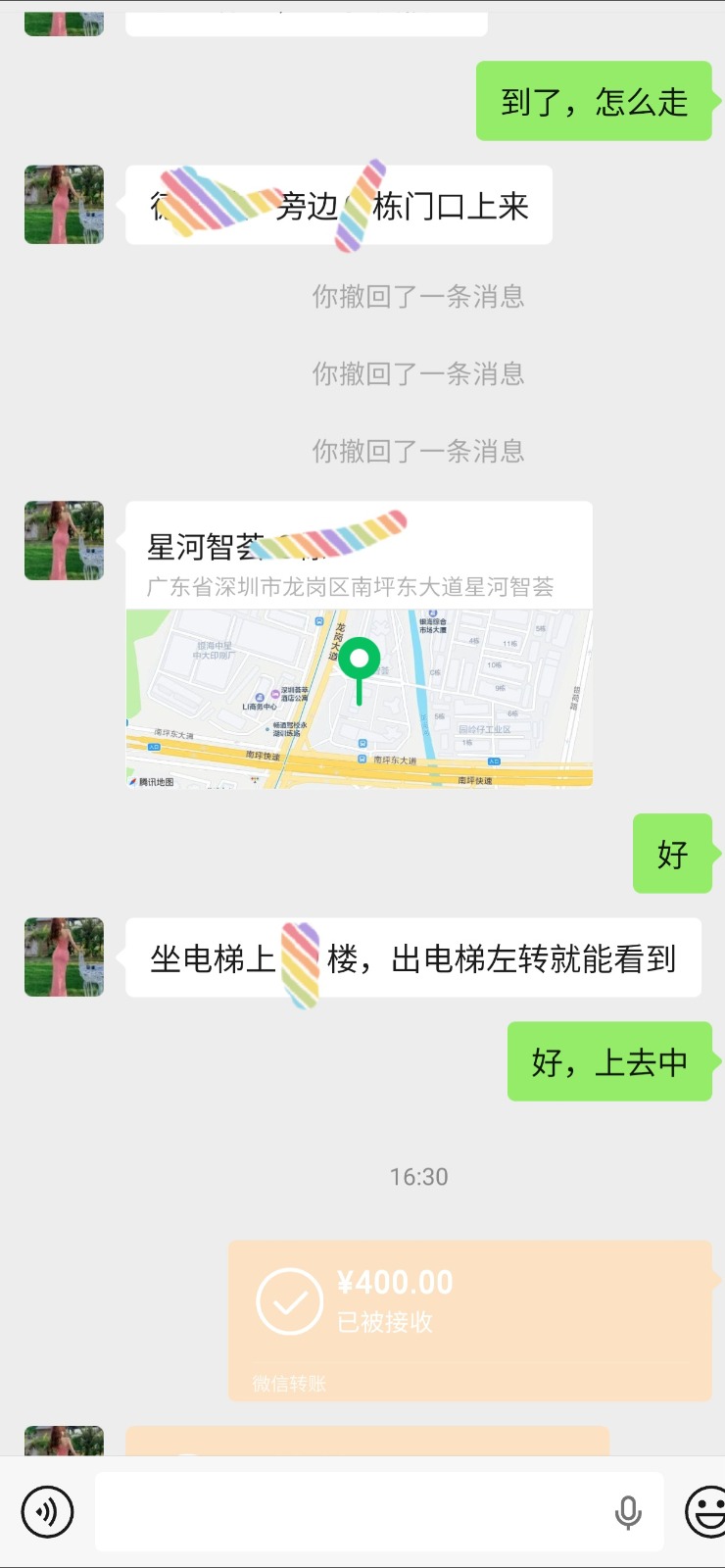Image resolution: width=725 pixels, height=1568 pixels.
Task: Tap the message bubble saying 到了，怎么走
Action: point(592,99)
